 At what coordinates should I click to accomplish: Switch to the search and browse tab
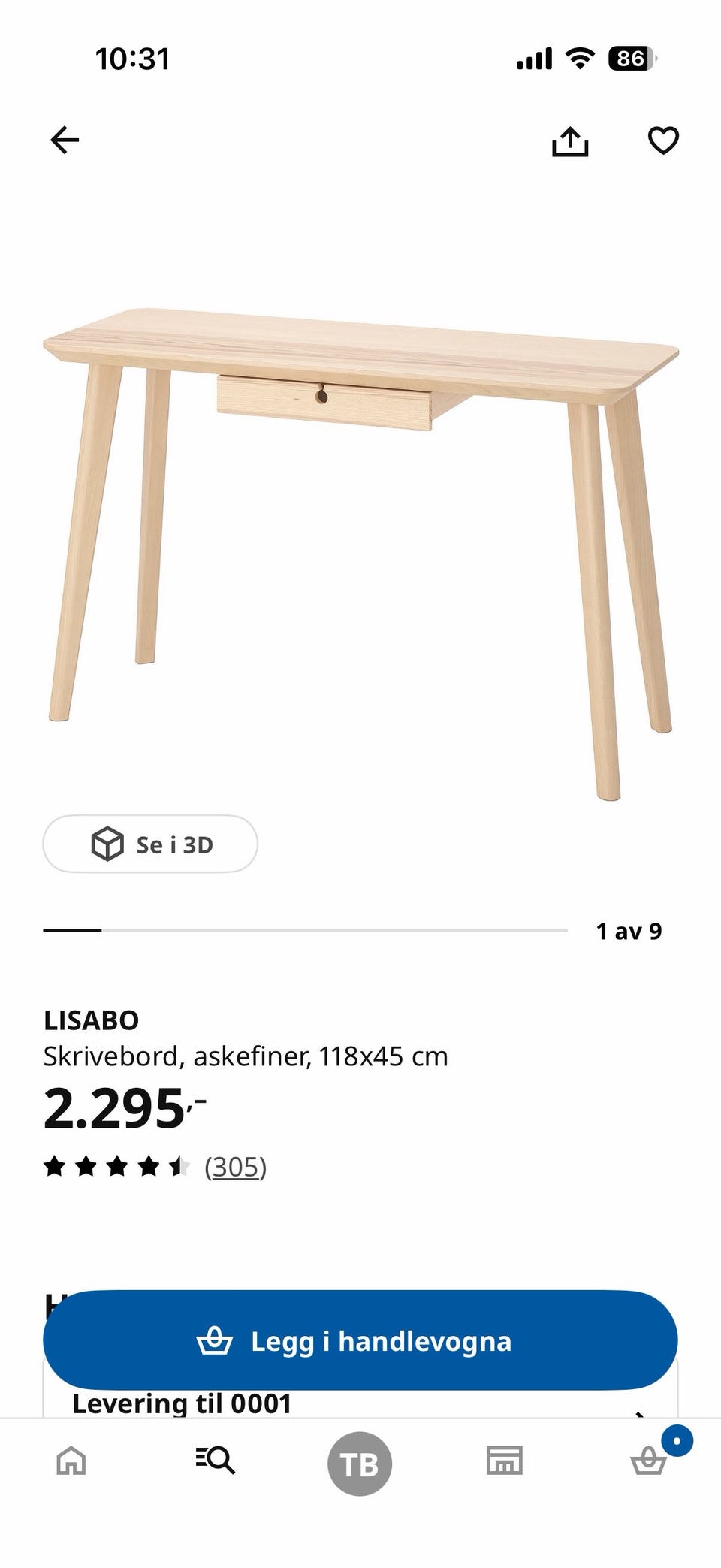tap(216, 1461)
